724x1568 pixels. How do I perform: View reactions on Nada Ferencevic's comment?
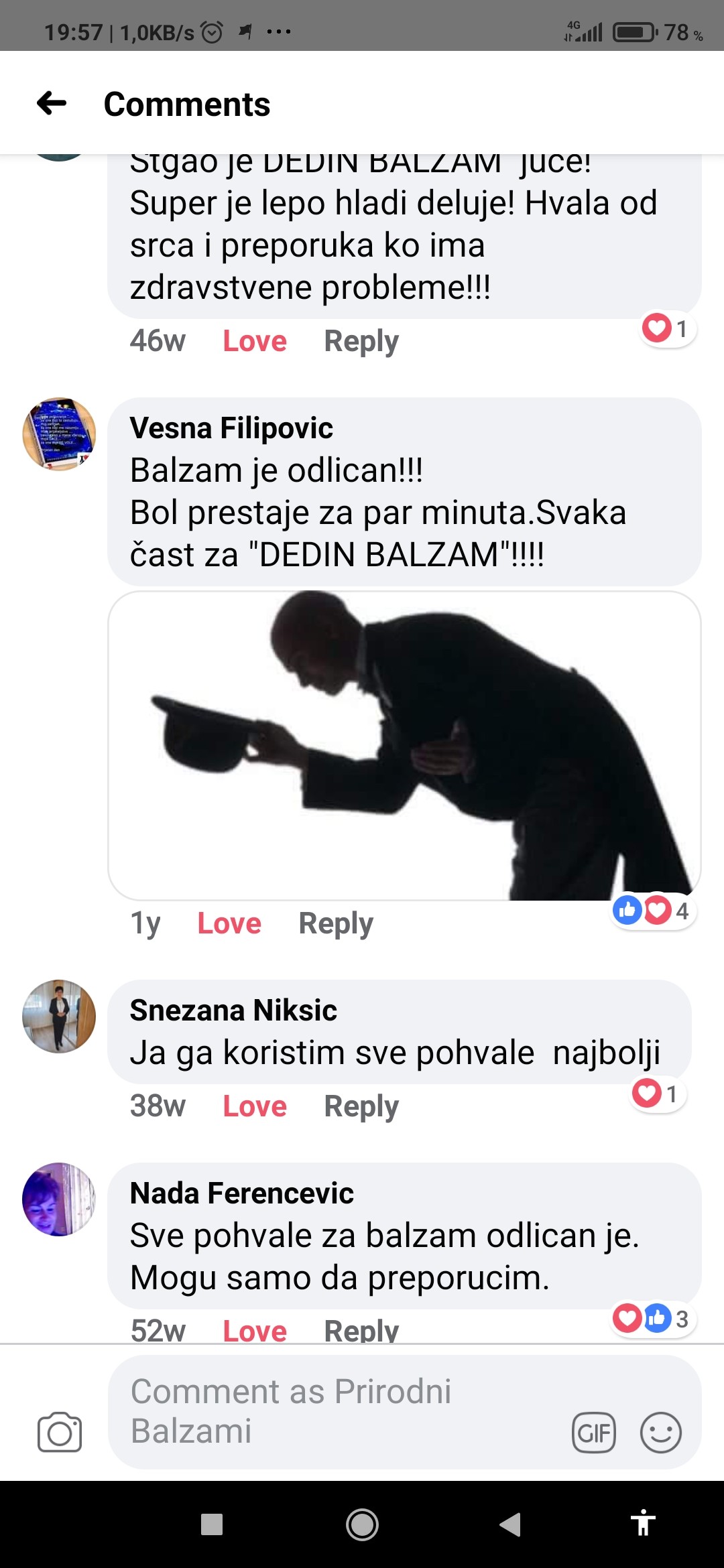pyautogui.click(x=653, y=1319)
